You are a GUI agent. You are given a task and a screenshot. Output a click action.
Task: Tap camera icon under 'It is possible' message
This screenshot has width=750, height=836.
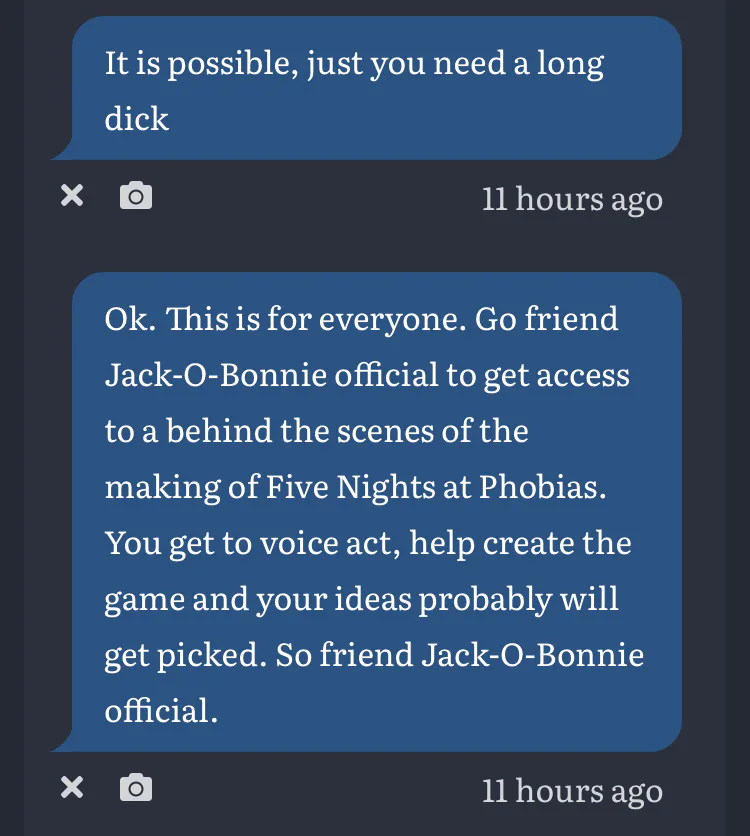pos(136,195)
